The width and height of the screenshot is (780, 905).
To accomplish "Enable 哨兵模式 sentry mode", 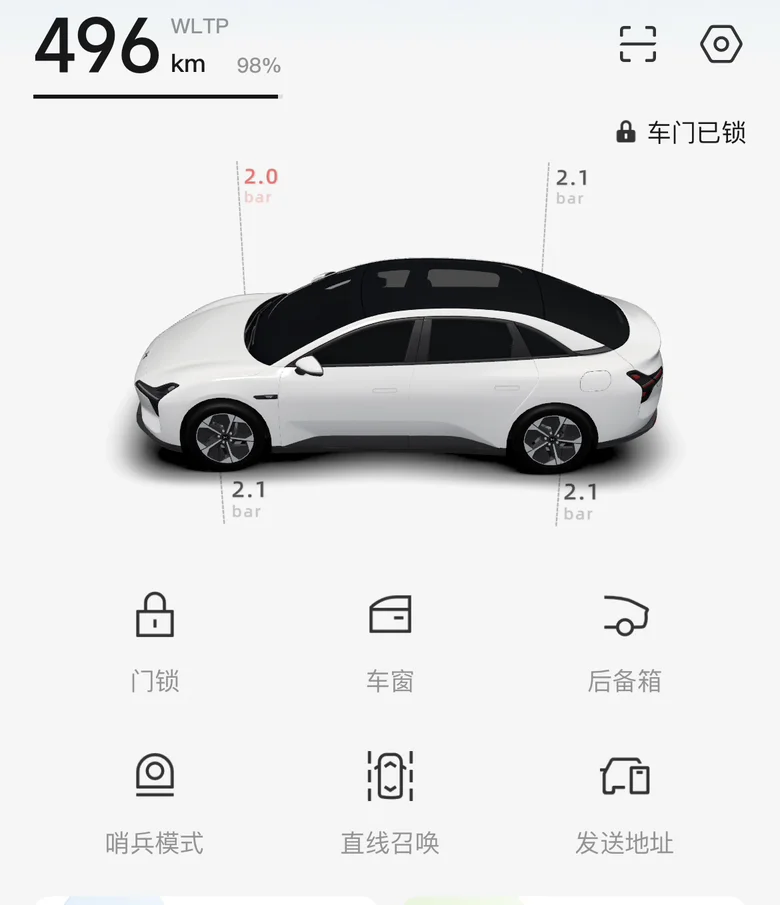I will pyautogui.click(x=155, y=804).
